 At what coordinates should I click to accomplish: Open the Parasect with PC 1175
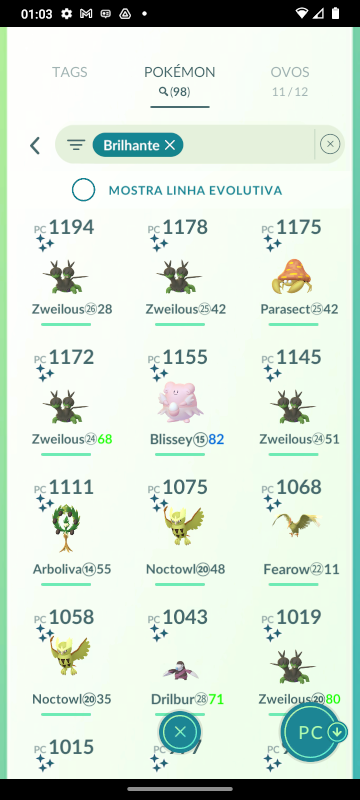pos(293,271)
